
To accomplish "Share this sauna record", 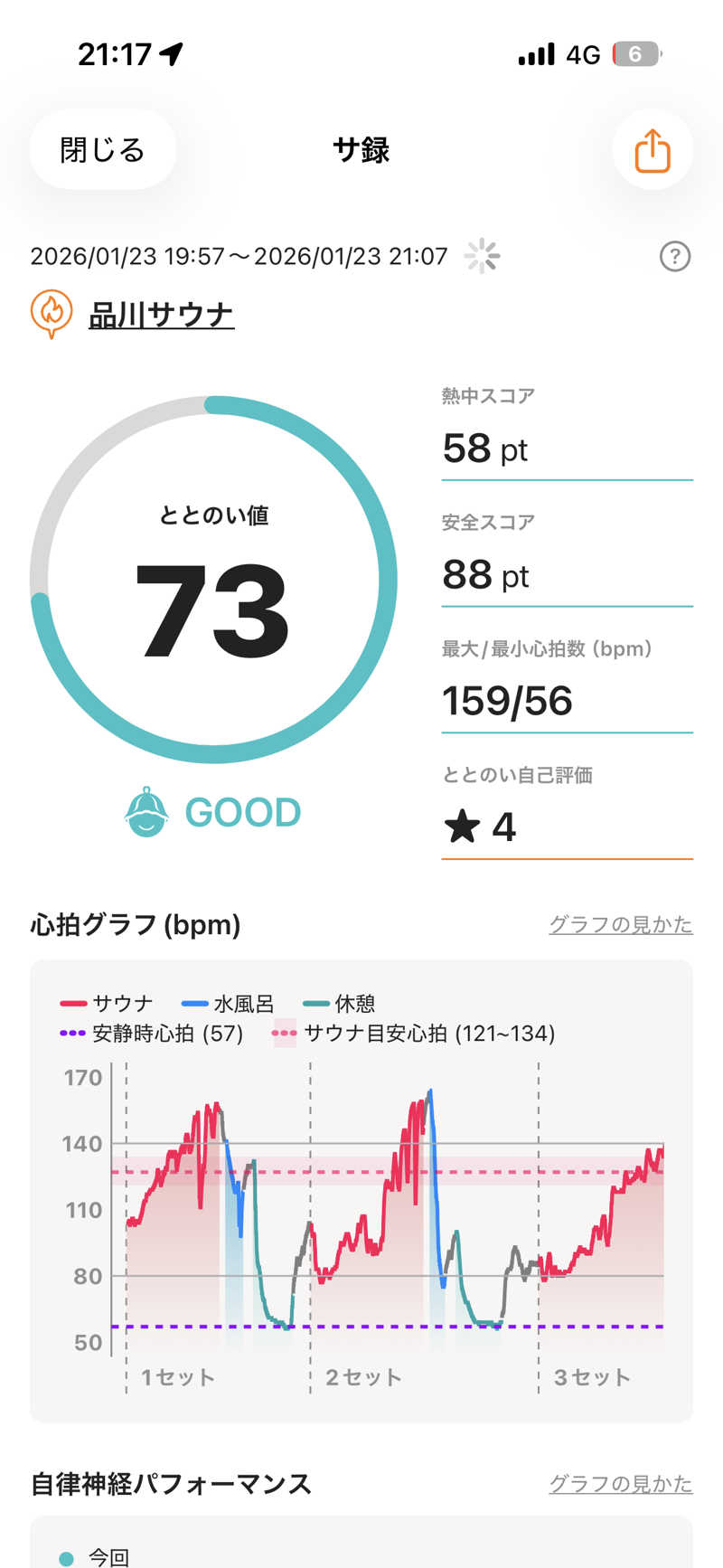I will [x=652, y=150].
